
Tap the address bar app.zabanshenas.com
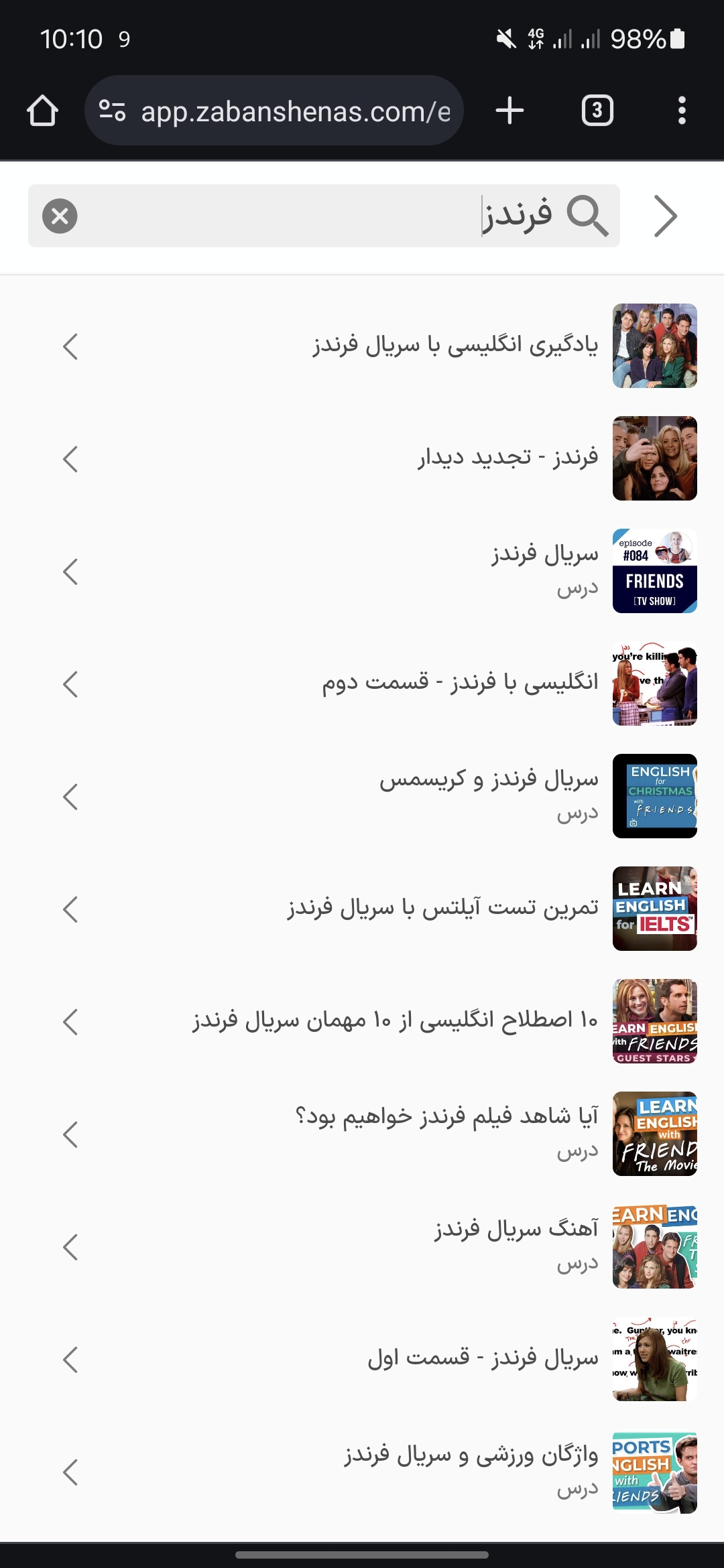pos(274,111)
